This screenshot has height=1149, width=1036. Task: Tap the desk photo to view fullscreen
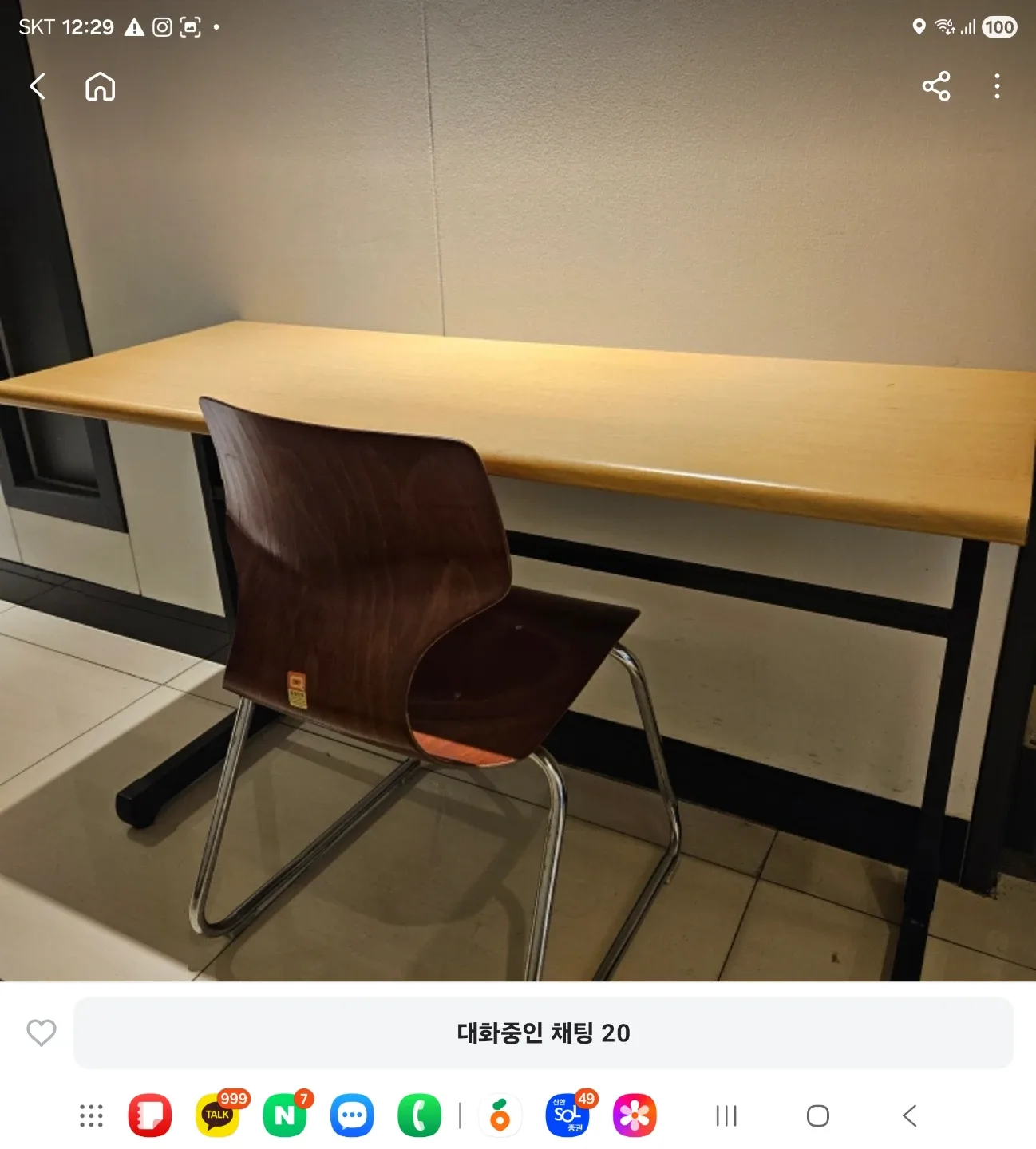coord(519,519)
